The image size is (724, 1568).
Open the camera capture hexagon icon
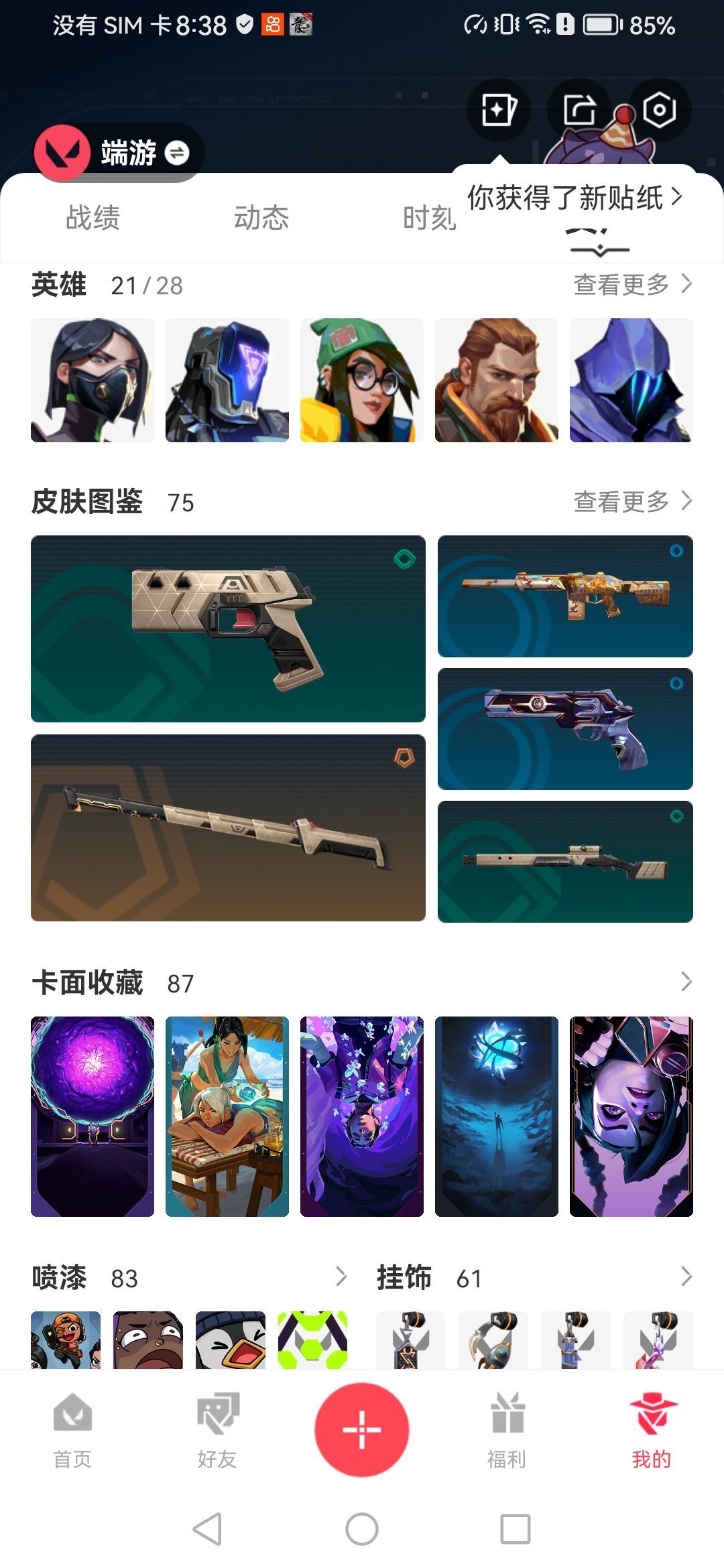pyautogui.click(x=659, y=109)
